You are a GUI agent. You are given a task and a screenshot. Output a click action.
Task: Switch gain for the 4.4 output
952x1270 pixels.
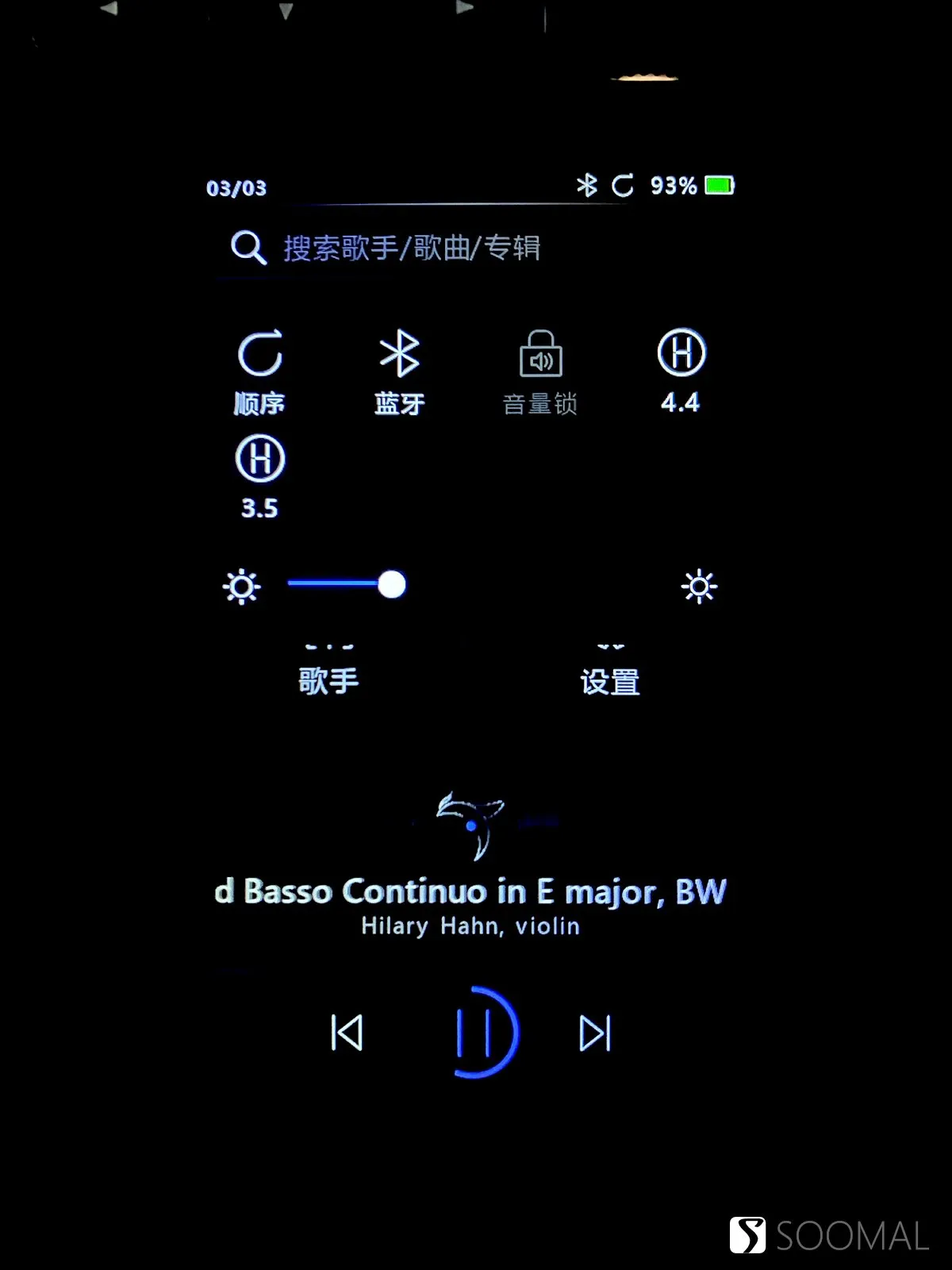click(681, 369)
